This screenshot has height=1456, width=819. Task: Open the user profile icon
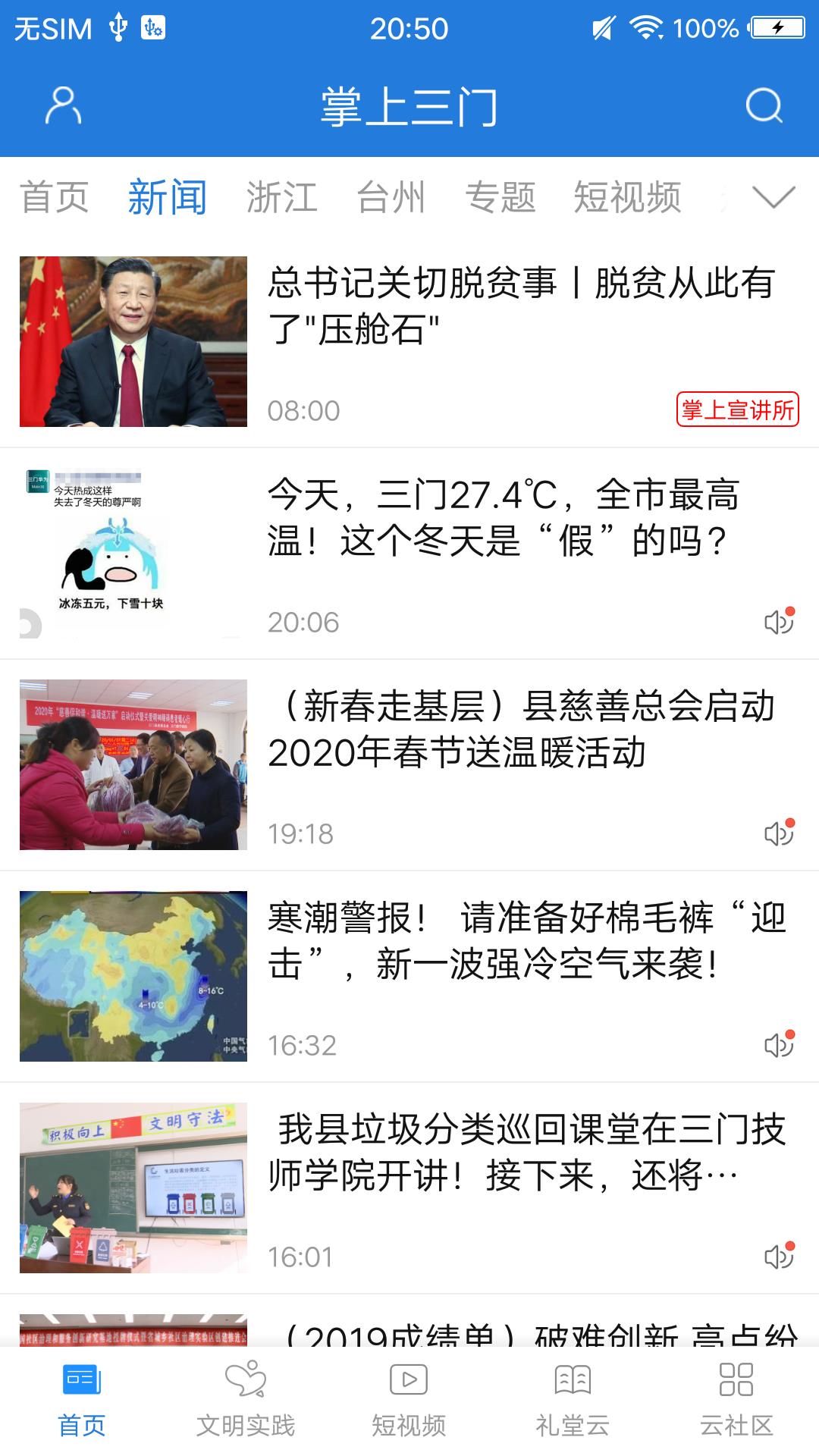click(x=64, y=106)
